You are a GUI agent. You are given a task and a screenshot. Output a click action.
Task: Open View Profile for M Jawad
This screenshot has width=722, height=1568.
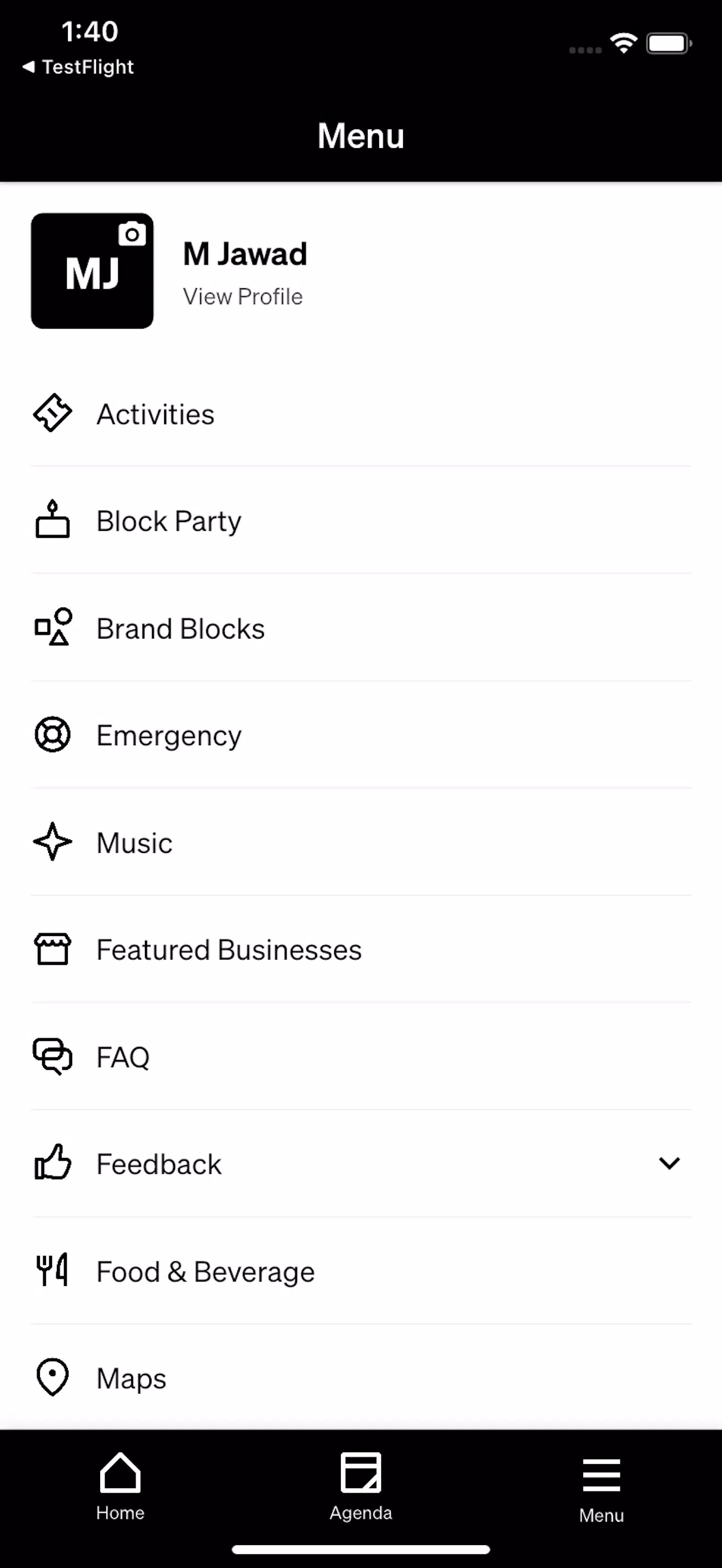(x=242, y=297)
